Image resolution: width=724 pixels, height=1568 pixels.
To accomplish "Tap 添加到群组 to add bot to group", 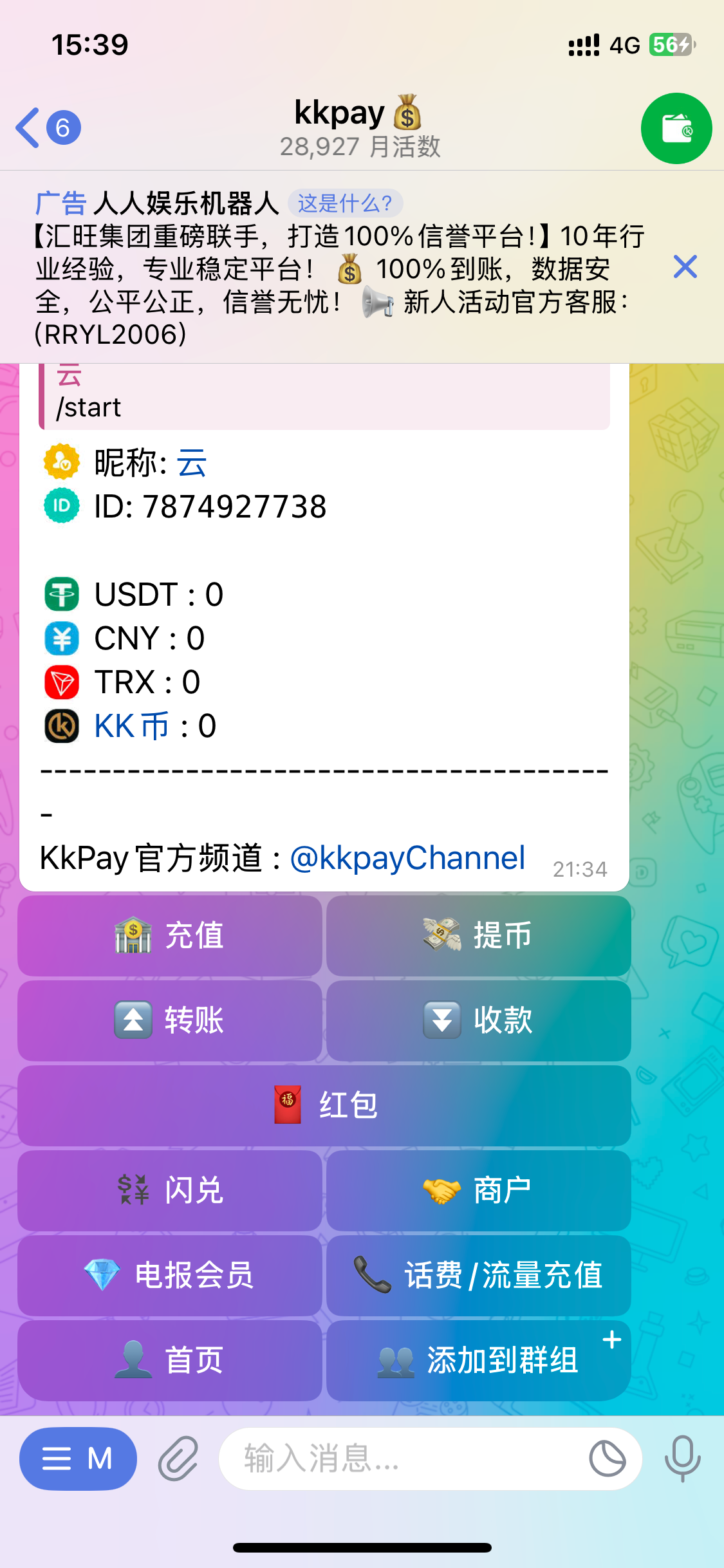I will [478, 1360].
